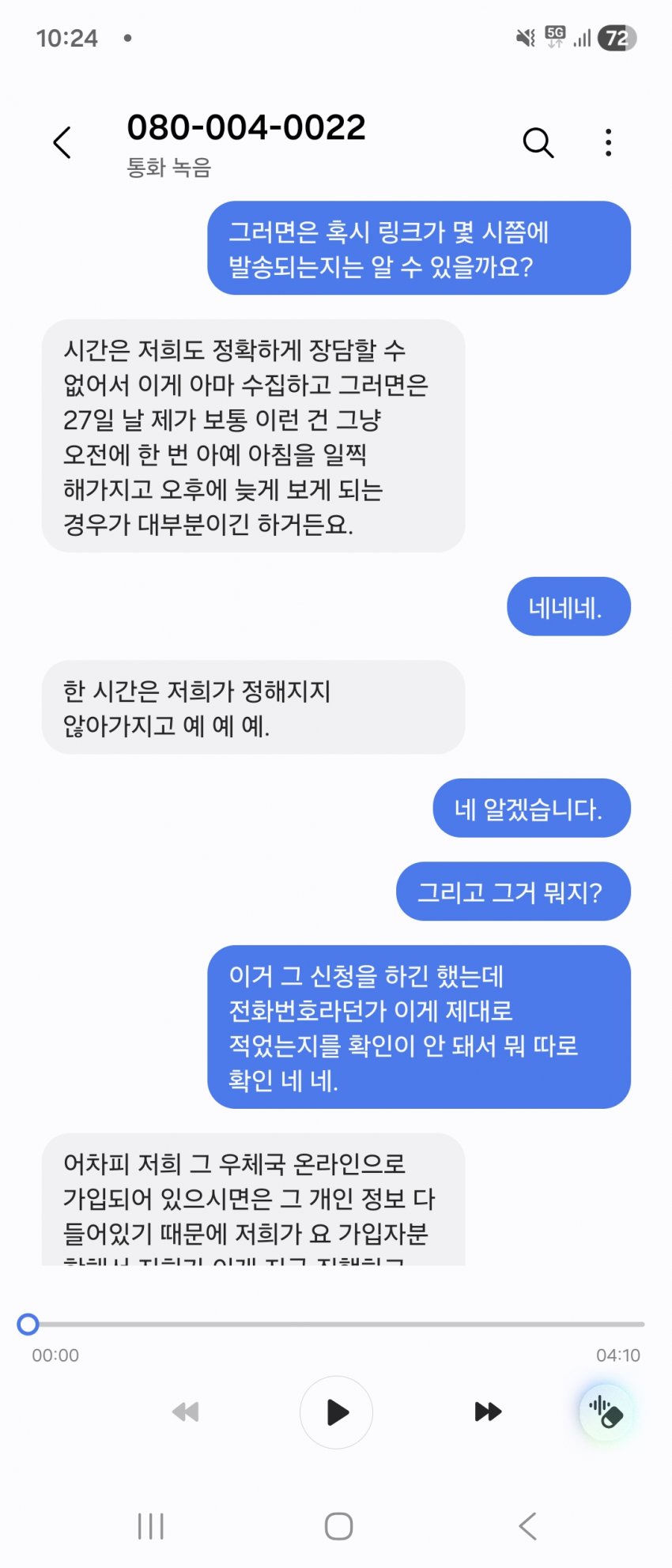672x1568 pixels.
Task: Rewind the recording
Action: (186, 1412)
